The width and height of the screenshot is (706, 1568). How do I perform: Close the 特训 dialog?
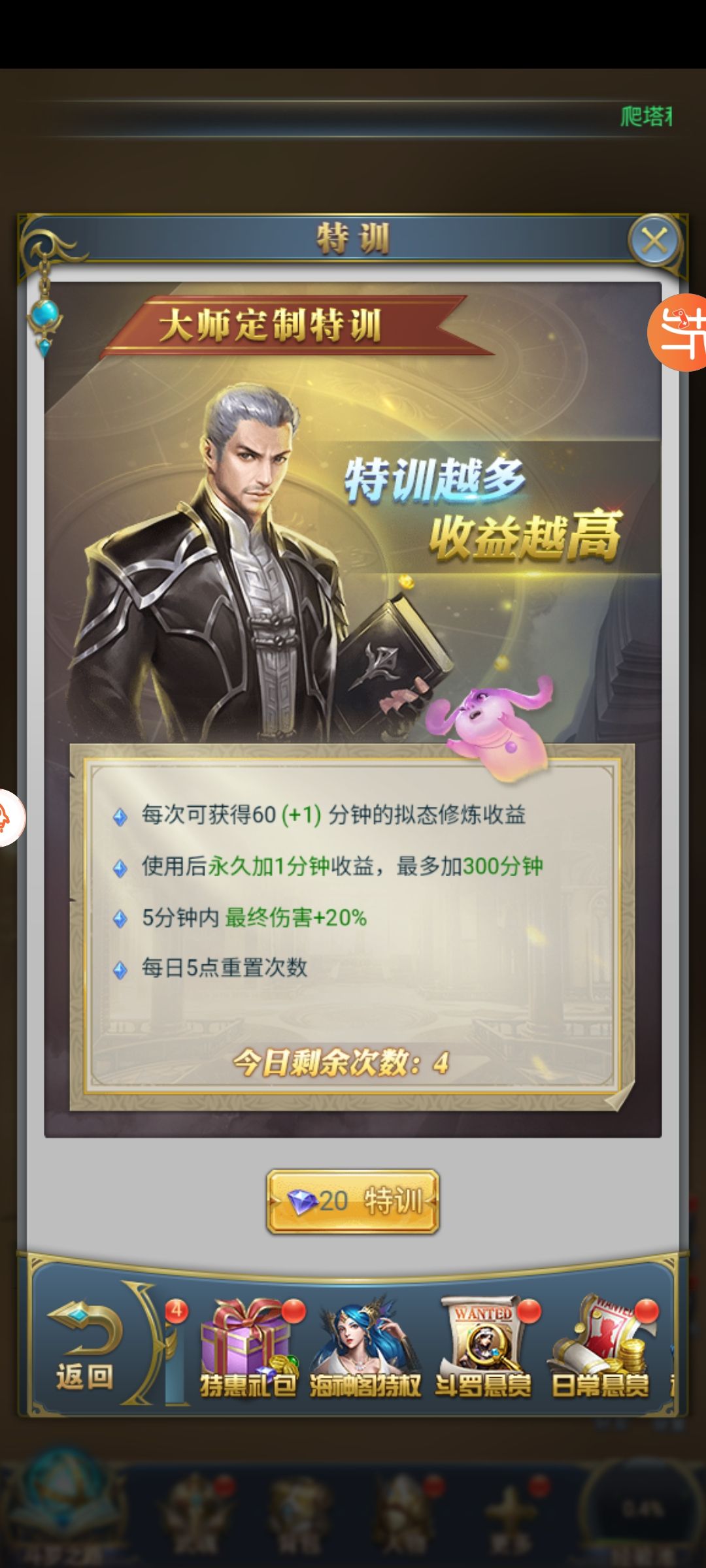point(654,240)
